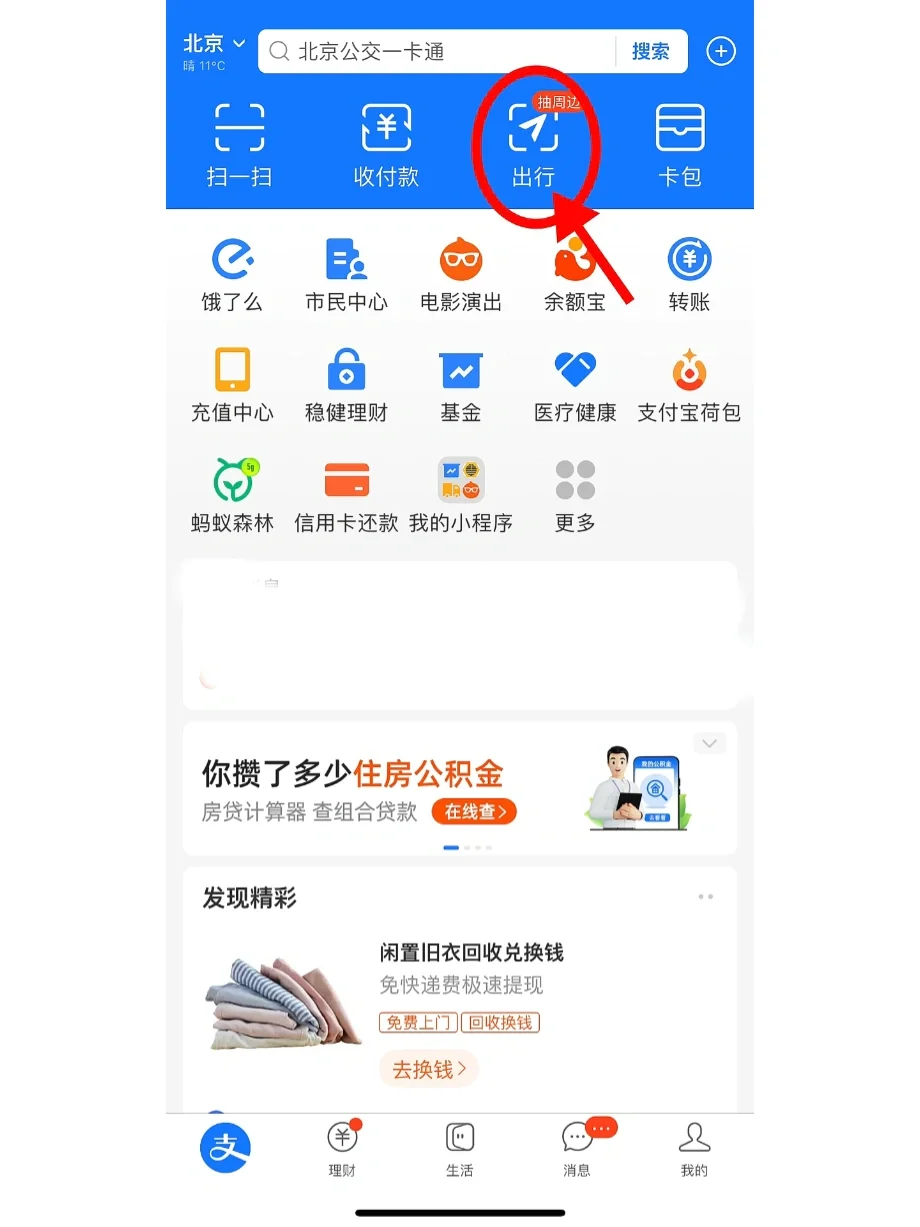Open the 北京 city selector dropdown
This screenshot has width=920, height=1227.
[213, 45]
